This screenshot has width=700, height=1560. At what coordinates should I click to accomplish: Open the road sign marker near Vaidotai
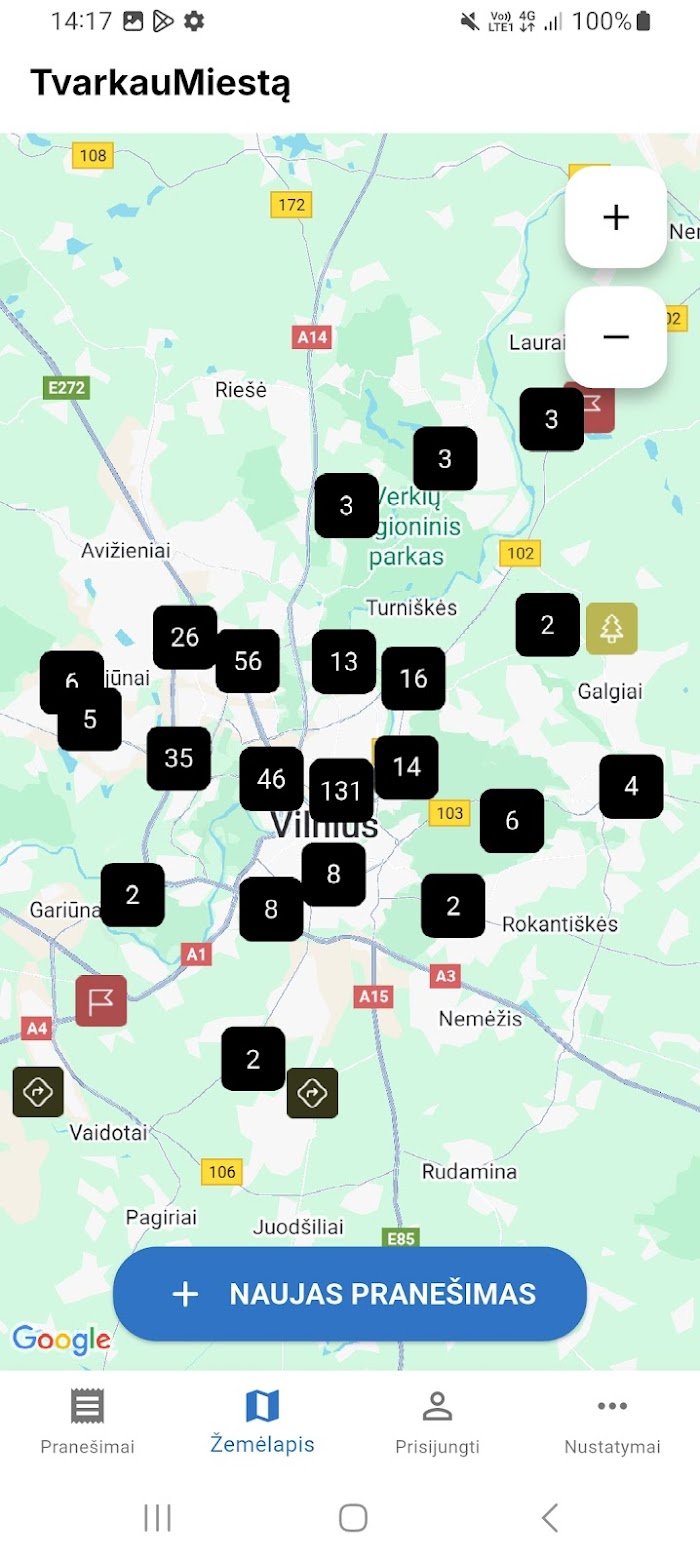click(38, 1092)
